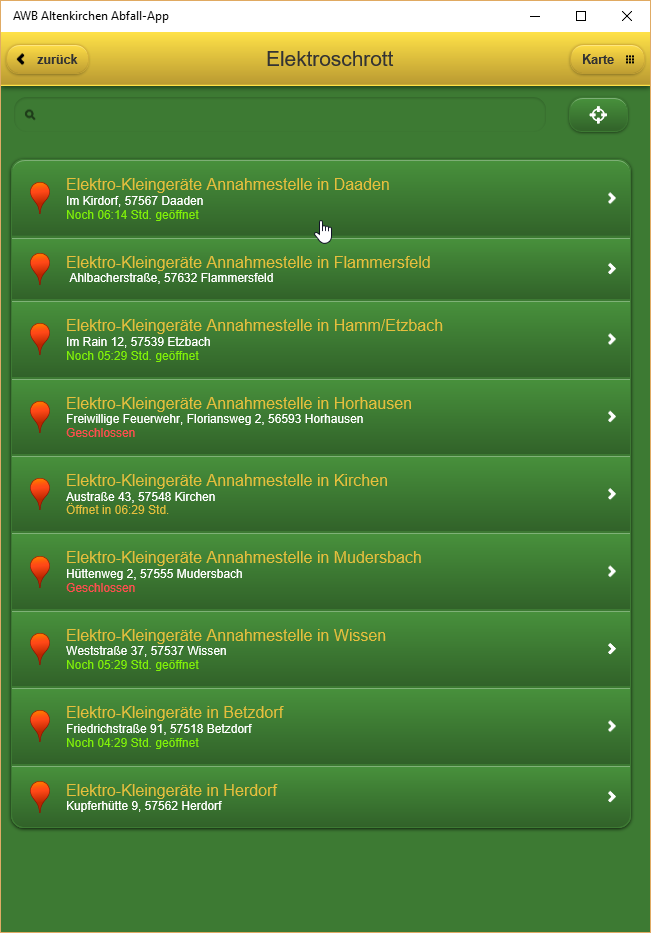Open the Annahmestelle in Wissen
Screen dimensions: 651x933
click(321, 649)
